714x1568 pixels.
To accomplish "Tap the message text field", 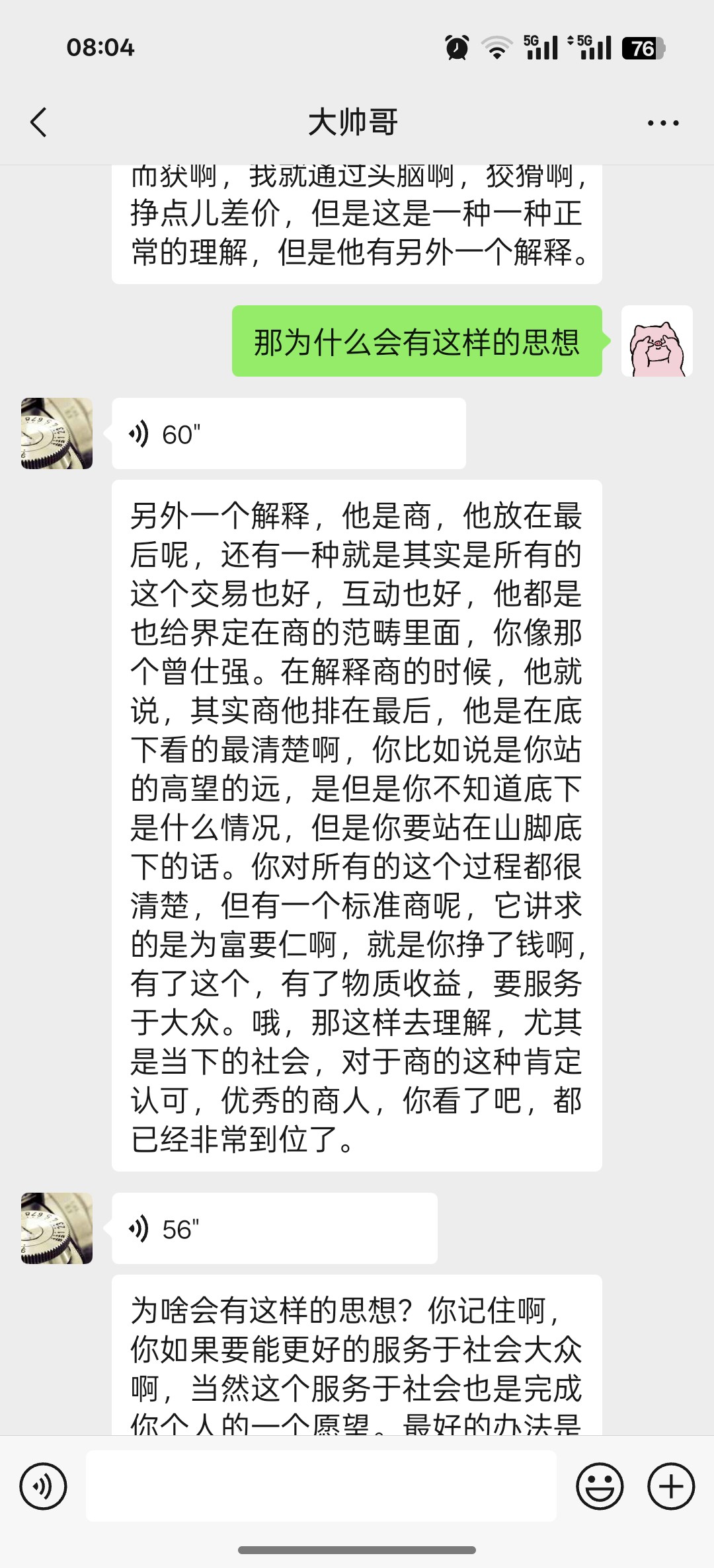I will (321, 1486).
